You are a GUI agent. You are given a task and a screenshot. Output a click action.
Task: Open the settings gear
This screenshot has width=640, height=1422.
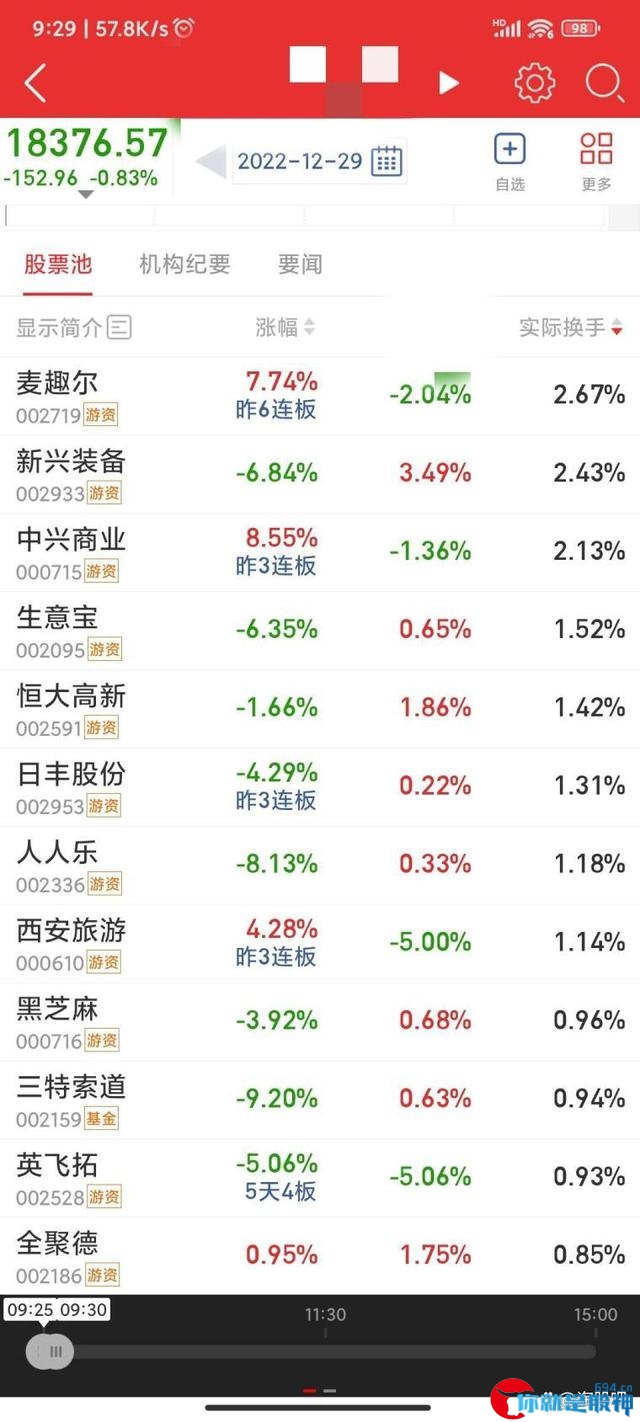[x=535, y=83]
